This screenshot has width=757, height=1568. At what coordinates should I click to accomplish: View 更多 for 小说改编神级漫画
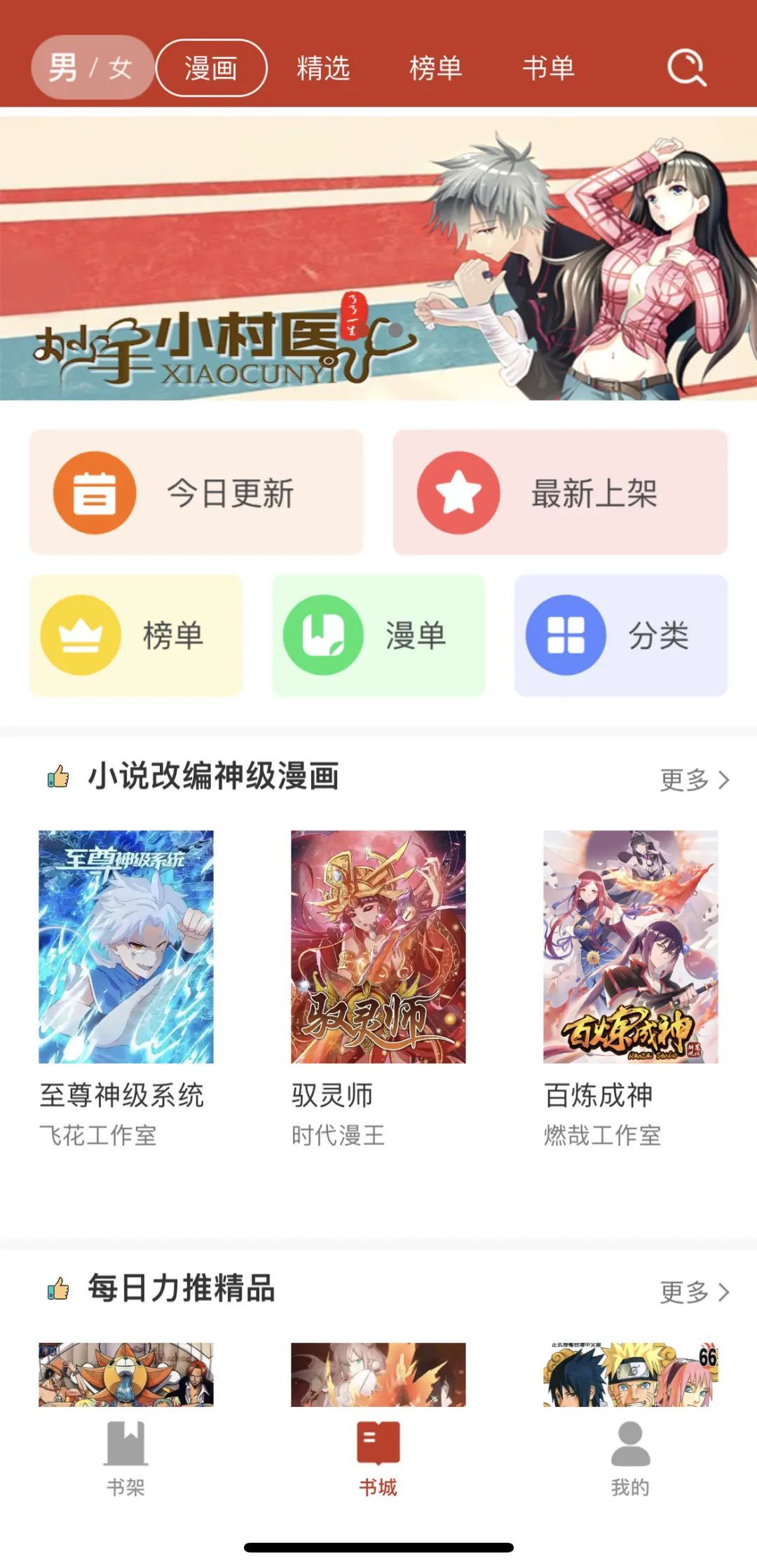(x=694, y=780)
